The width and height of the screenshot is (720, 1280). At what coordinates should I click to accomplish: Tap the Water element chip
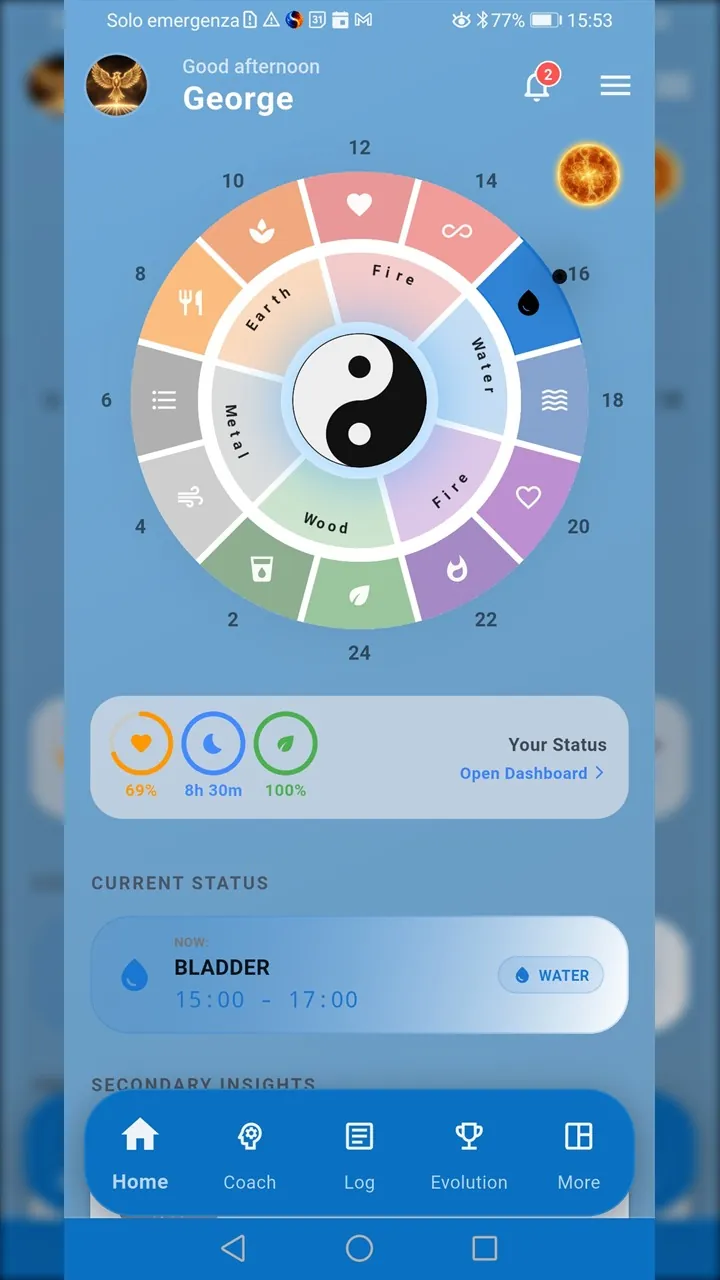click(x=551, y=975)
